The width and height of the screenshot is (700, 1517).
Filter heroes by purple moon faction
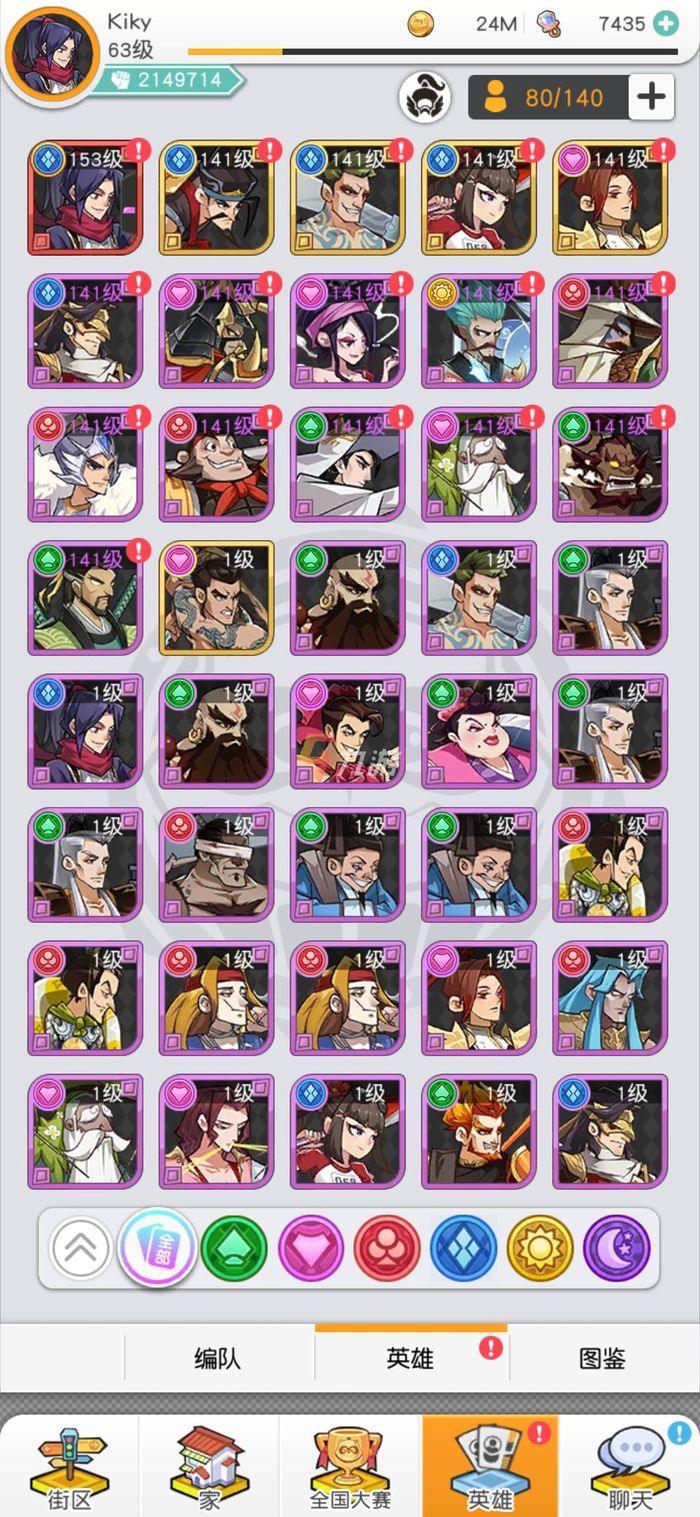pos(616,1247)
